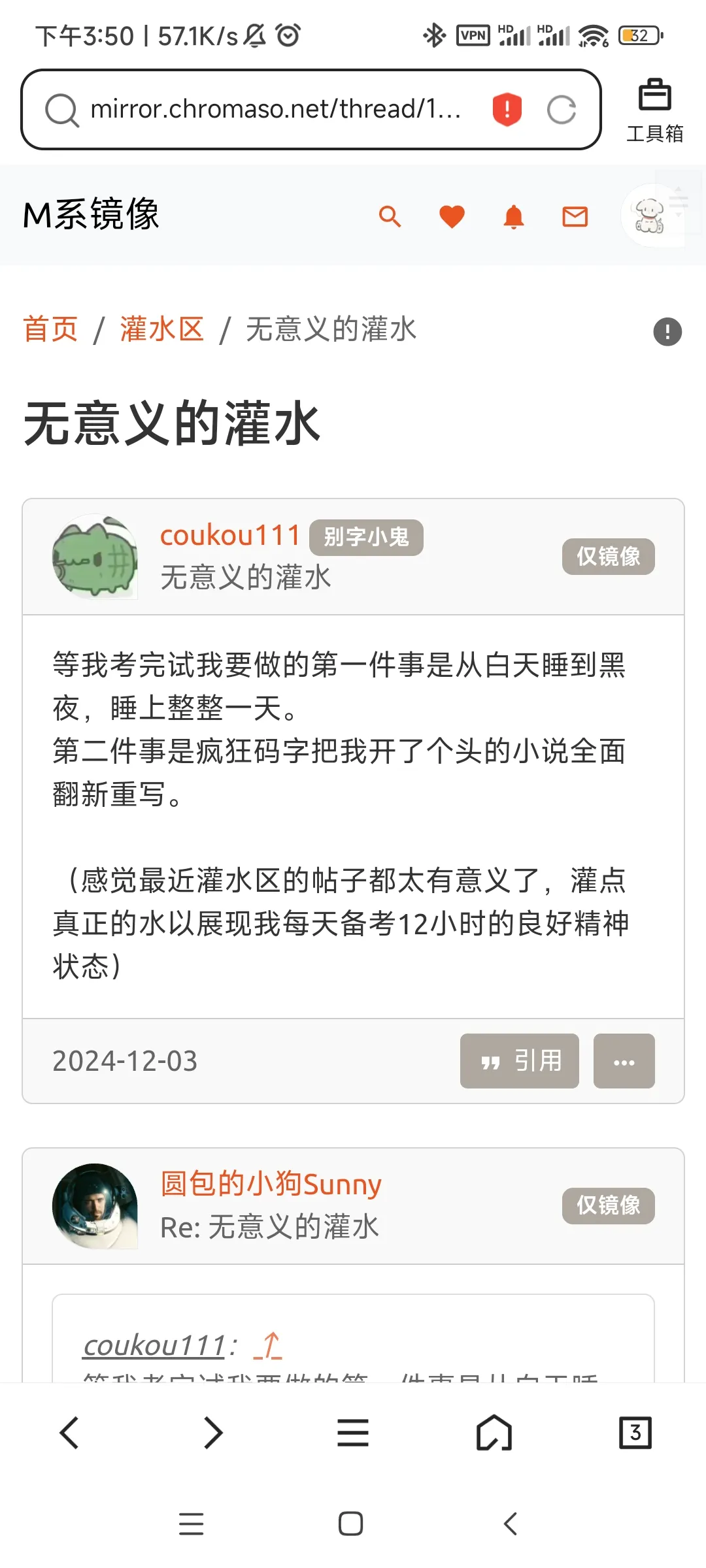
Task: Open coukou111's profile in the first post
Action: coord(229,536)
